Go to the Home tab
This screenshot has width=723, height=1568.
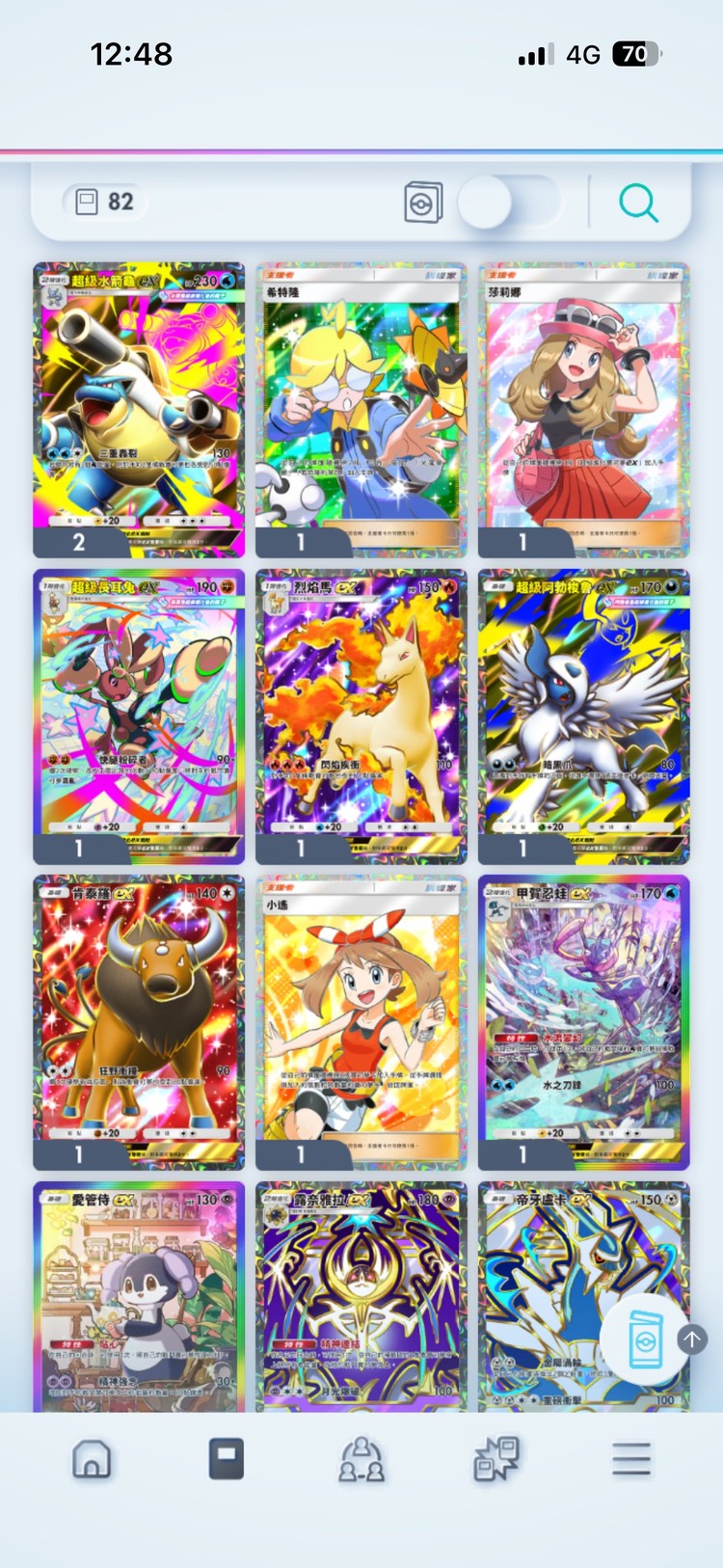pos(92,1459)
